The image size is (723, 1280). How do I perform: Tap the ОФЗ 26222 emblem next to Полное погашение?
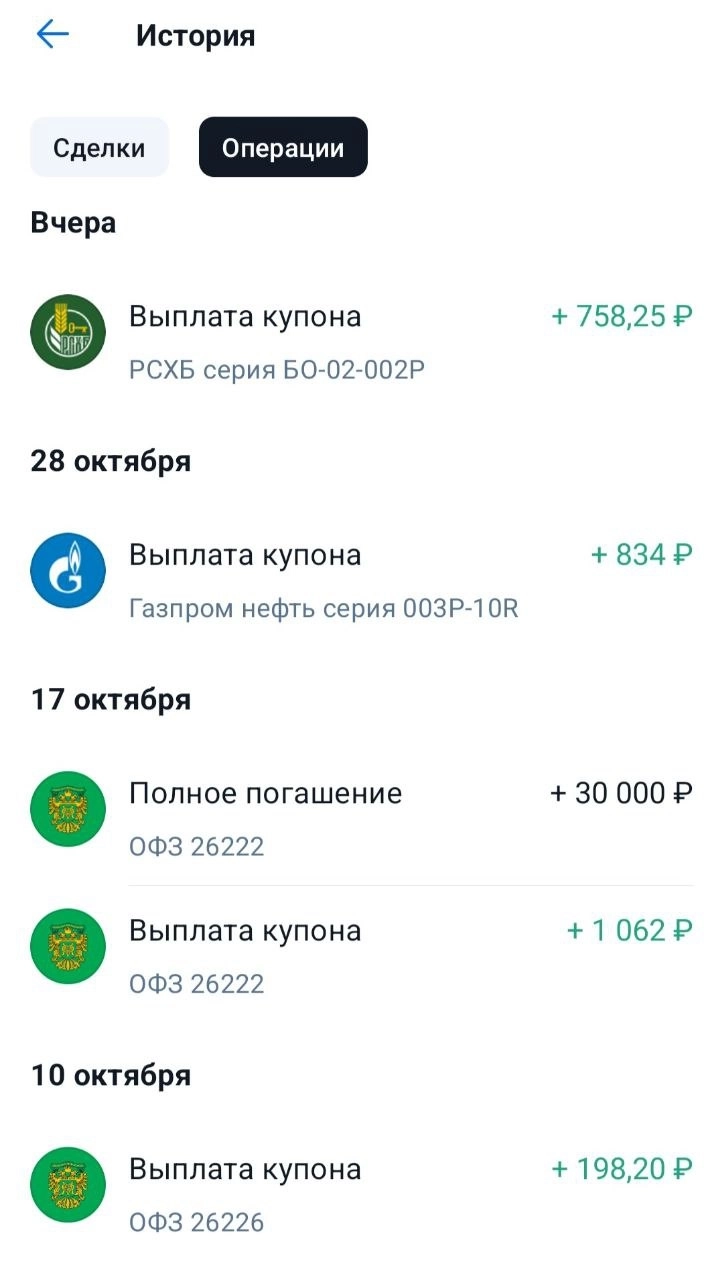67,810
